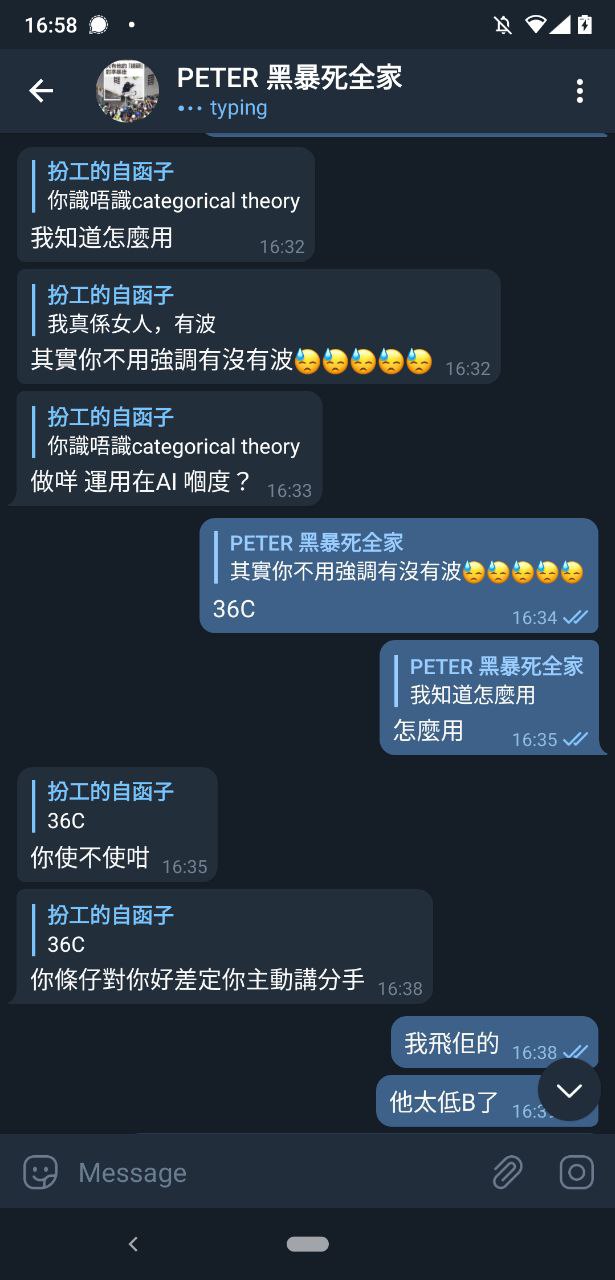
Task: Jump to the latest messages
Action: pyautogui.click(x=569, y=1090)
